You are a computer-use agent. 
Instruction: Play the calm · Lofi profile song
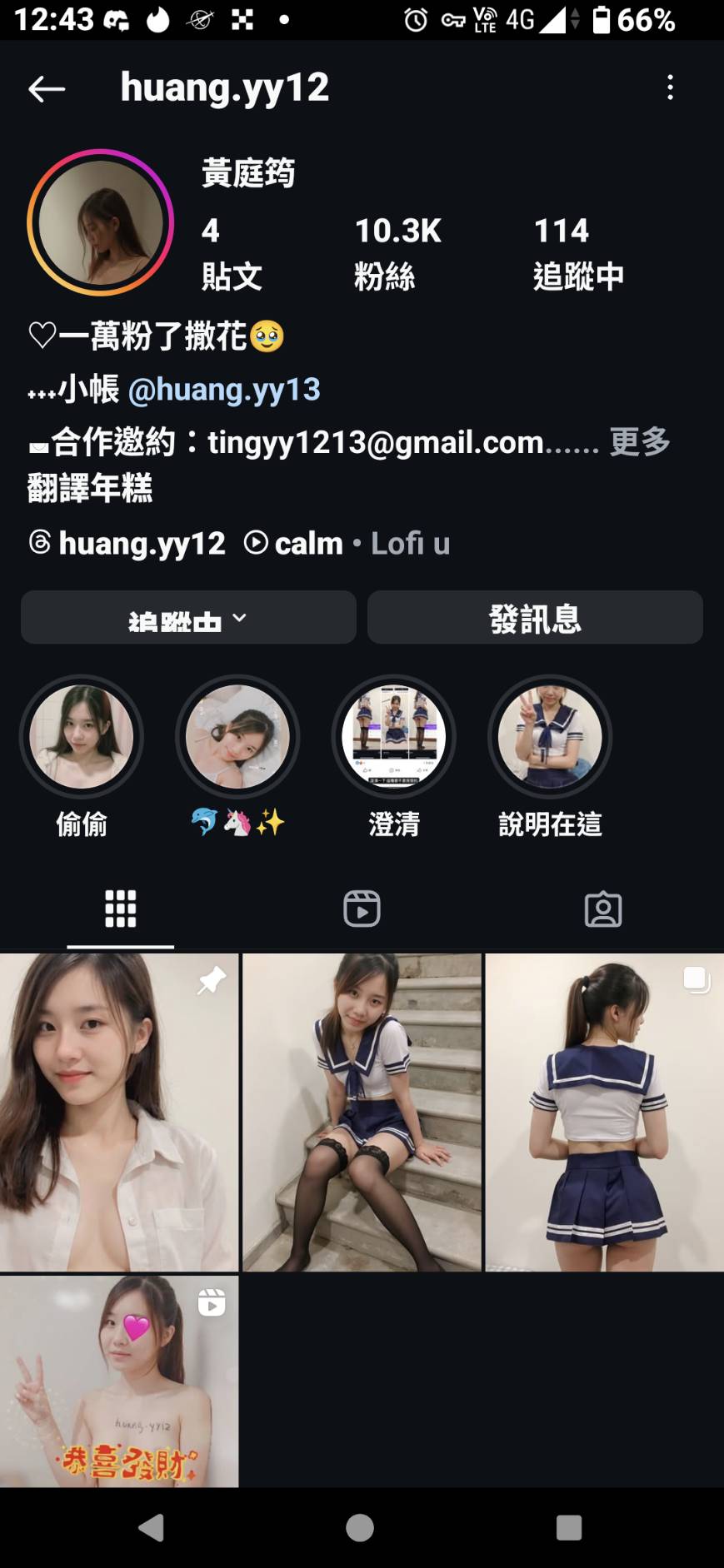[346, 544]
